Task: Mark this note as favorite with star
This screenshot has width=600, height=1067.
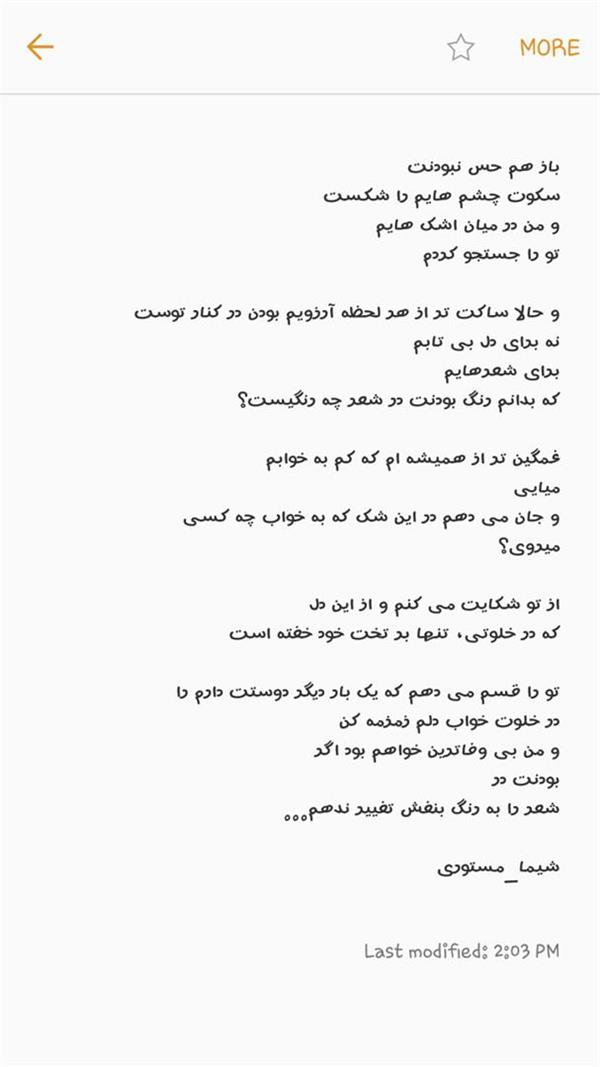Action: (x=460, y=47)
